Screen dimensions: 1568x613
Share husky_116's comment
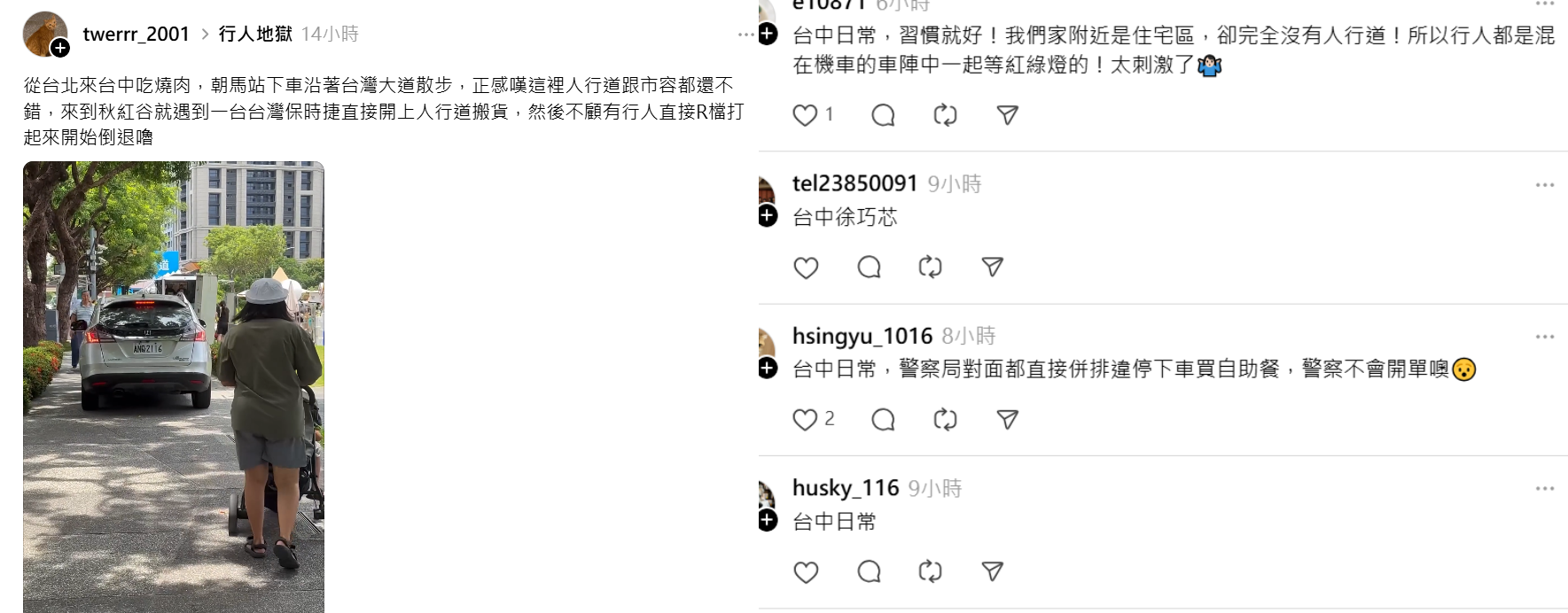[992, 572]
